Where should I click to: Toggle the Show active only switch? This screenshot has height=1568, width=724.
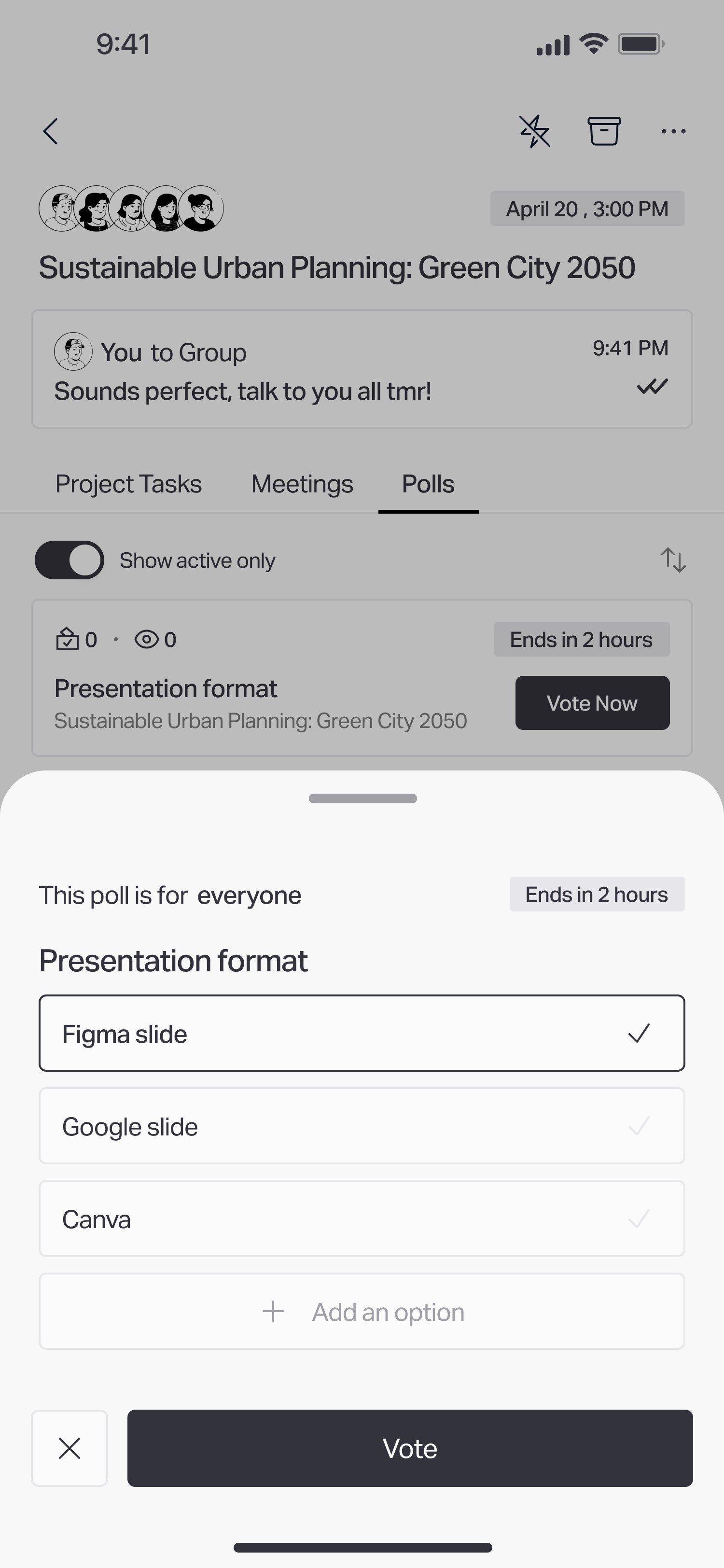pos(70,560)
